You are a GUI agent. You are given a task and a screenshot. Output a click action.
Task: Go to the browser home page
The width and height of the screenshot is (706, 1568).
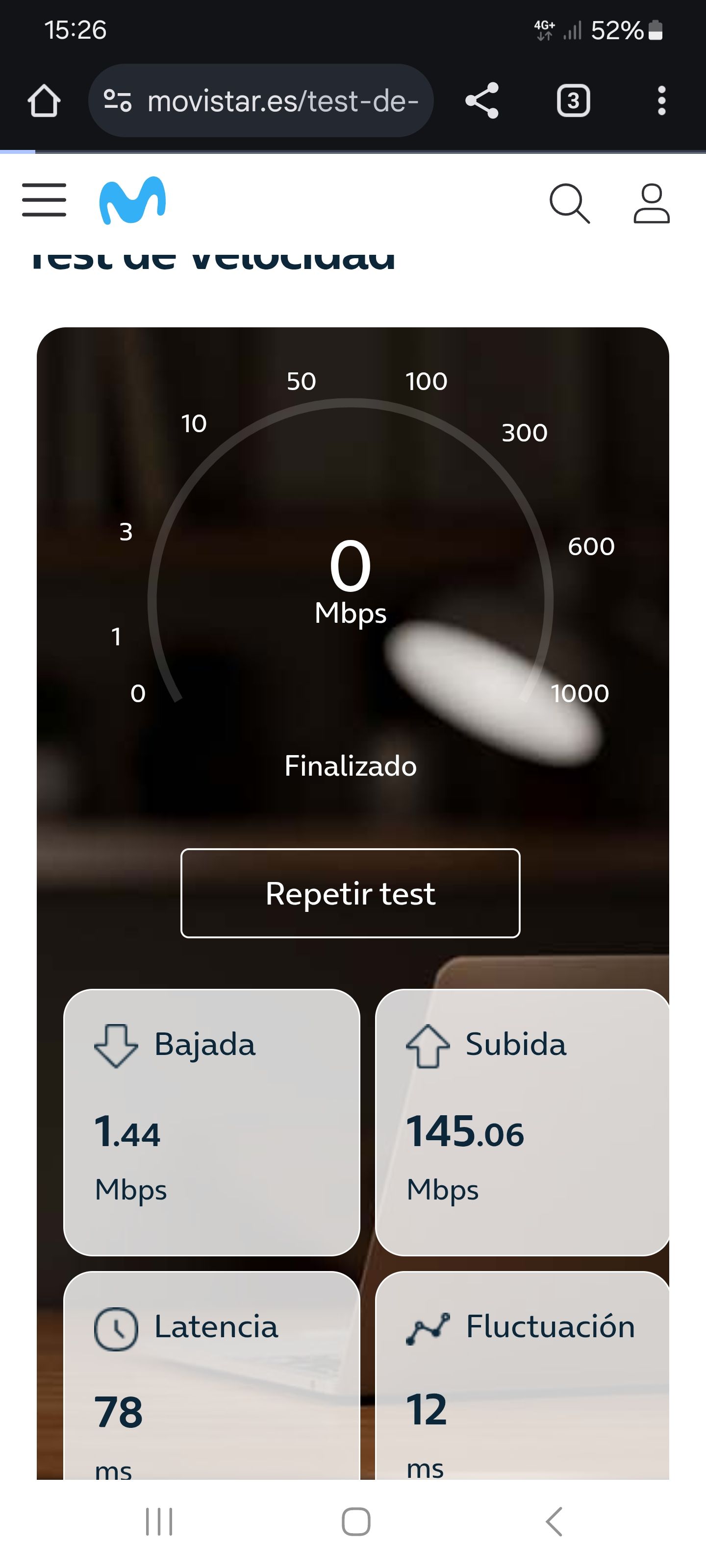pos(44,100)
